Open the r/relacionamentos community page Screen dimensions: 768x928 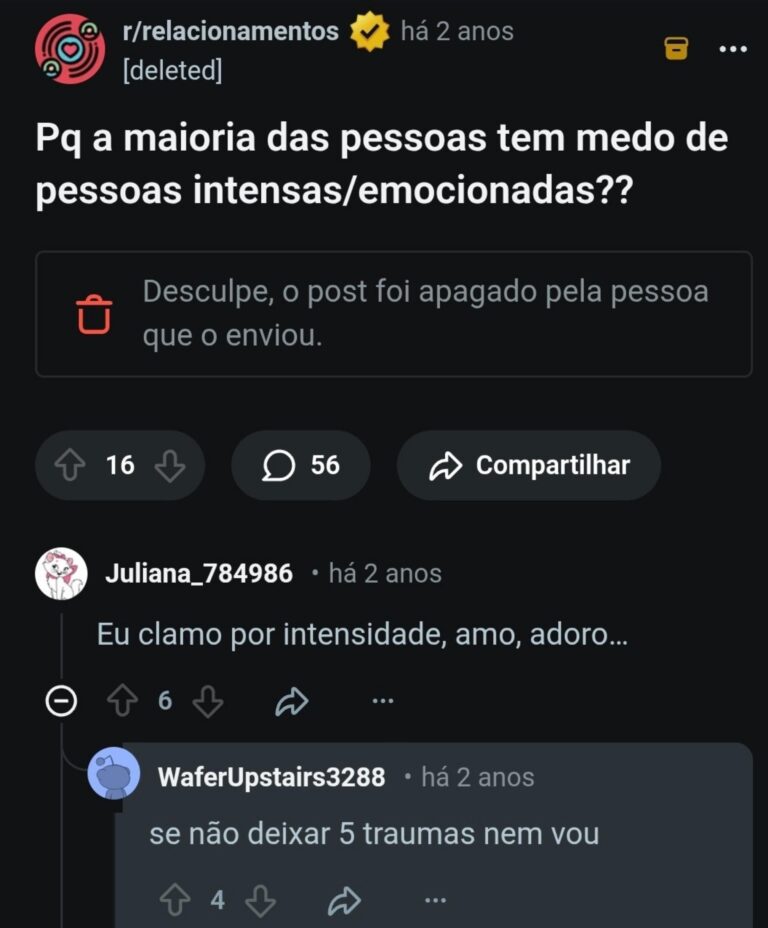tap(230, 32)
